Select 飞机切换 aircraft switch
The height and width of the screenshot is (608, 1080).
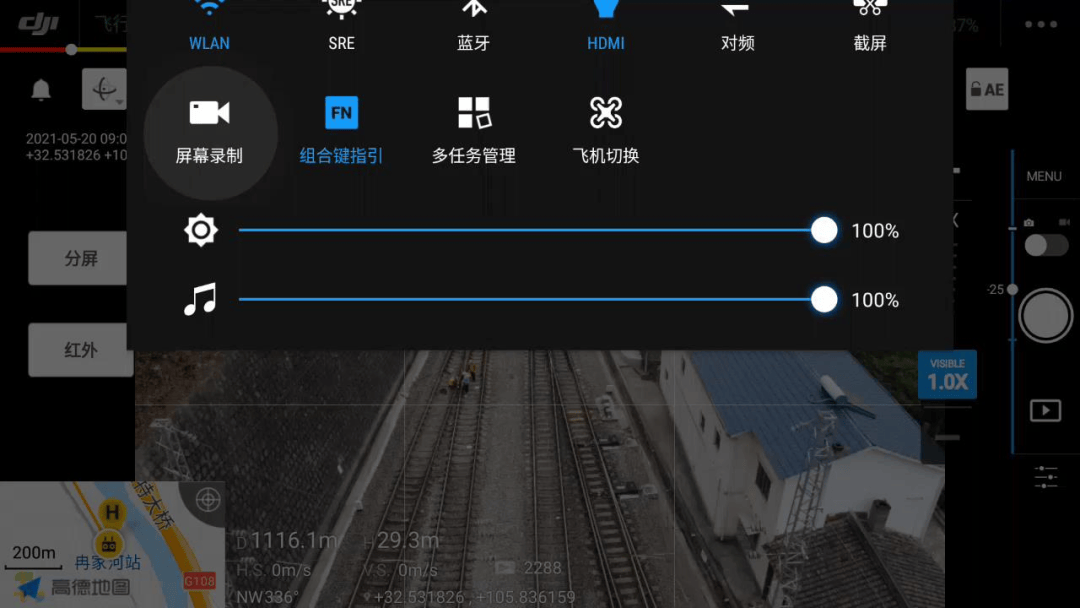[x=606, y=132]
